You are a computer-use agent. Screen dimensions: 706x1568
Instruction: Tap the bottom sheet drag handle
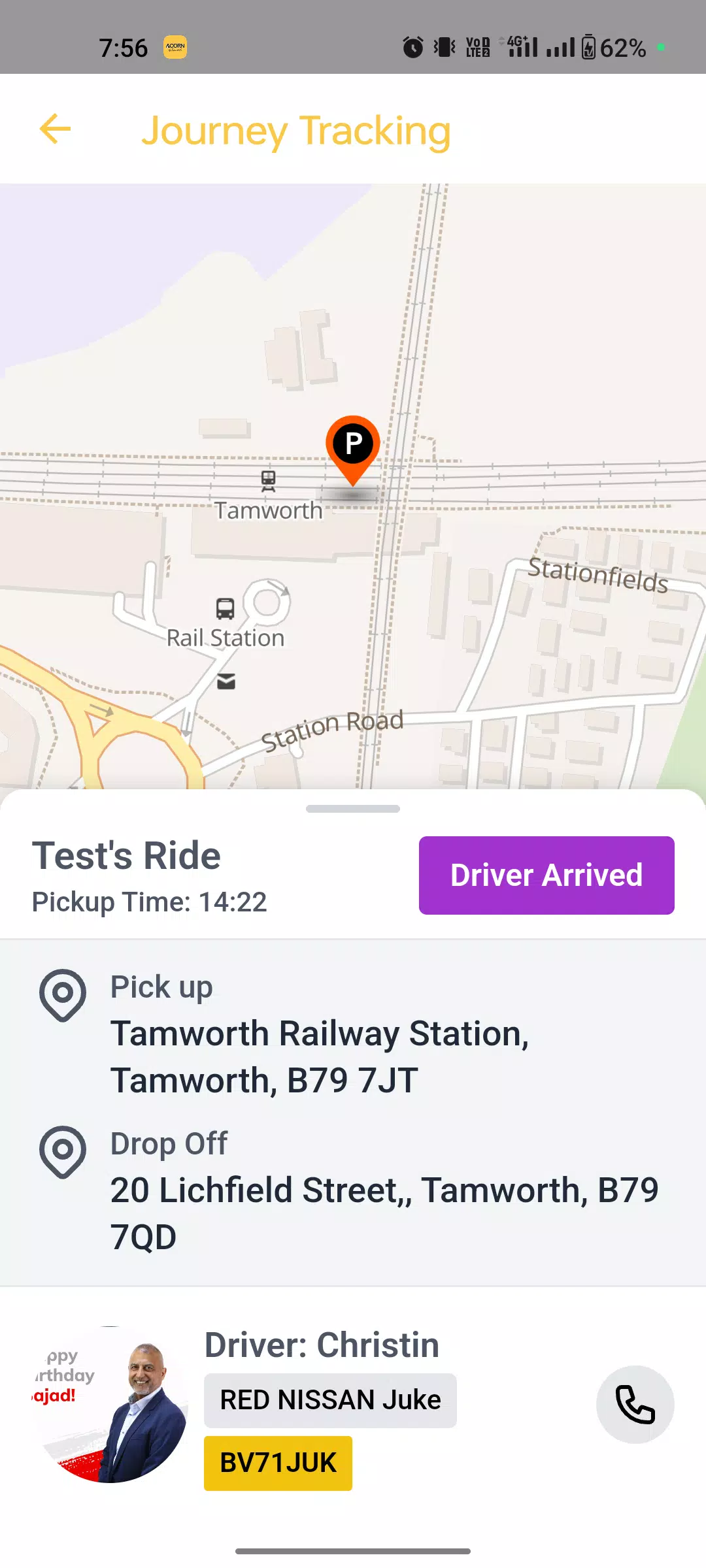tap(353, 809)
